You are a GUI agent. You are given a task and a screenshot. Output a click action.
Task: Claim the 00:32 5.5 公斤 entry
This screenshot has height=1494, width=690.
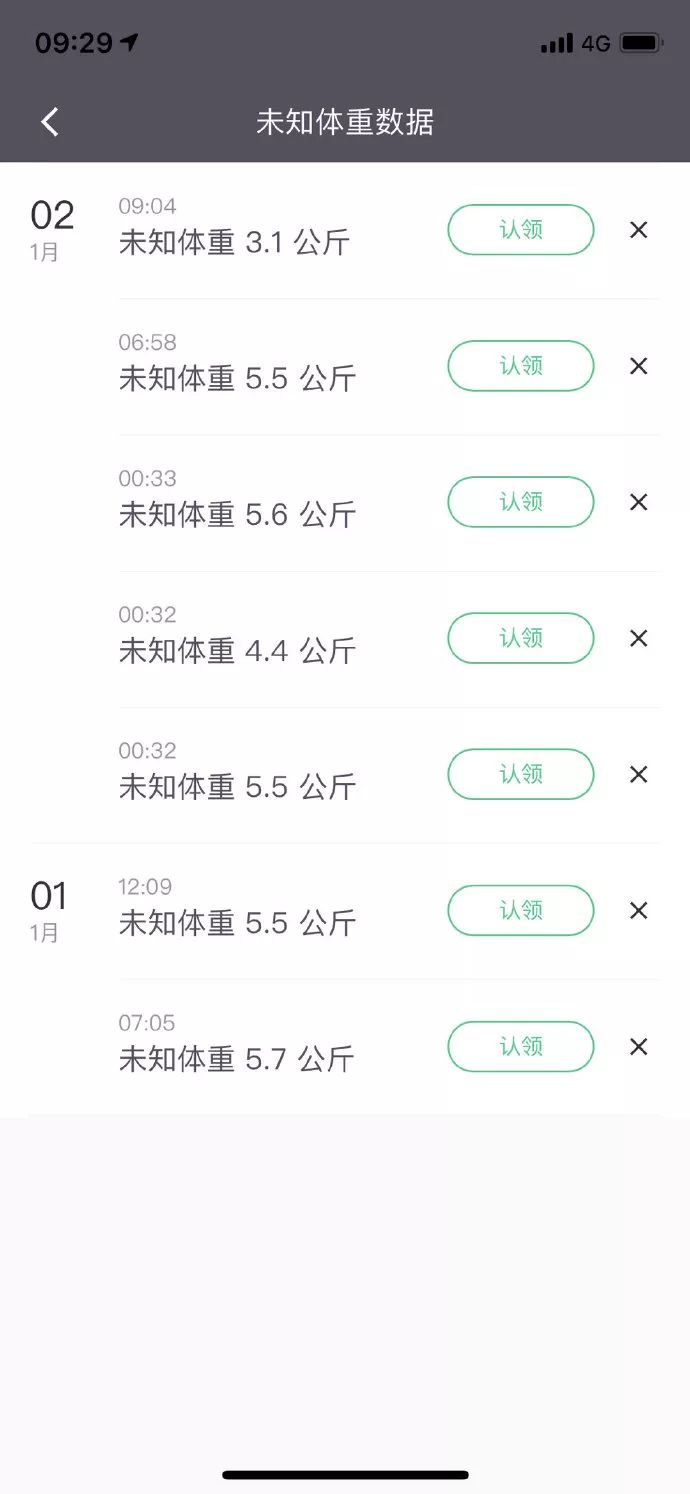pos(520,774)
